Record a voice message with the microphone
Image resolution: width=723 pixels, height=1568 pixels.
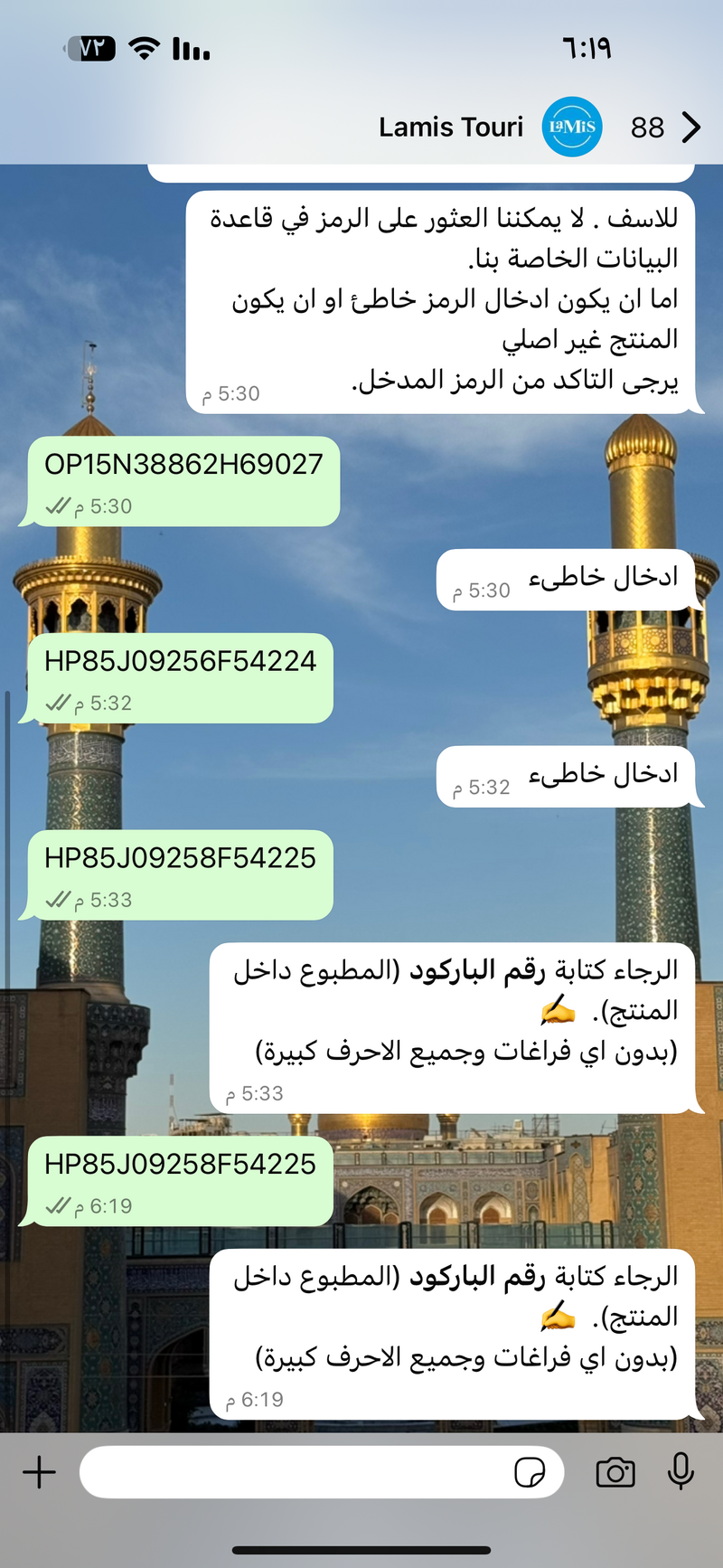click(681, 1472)
